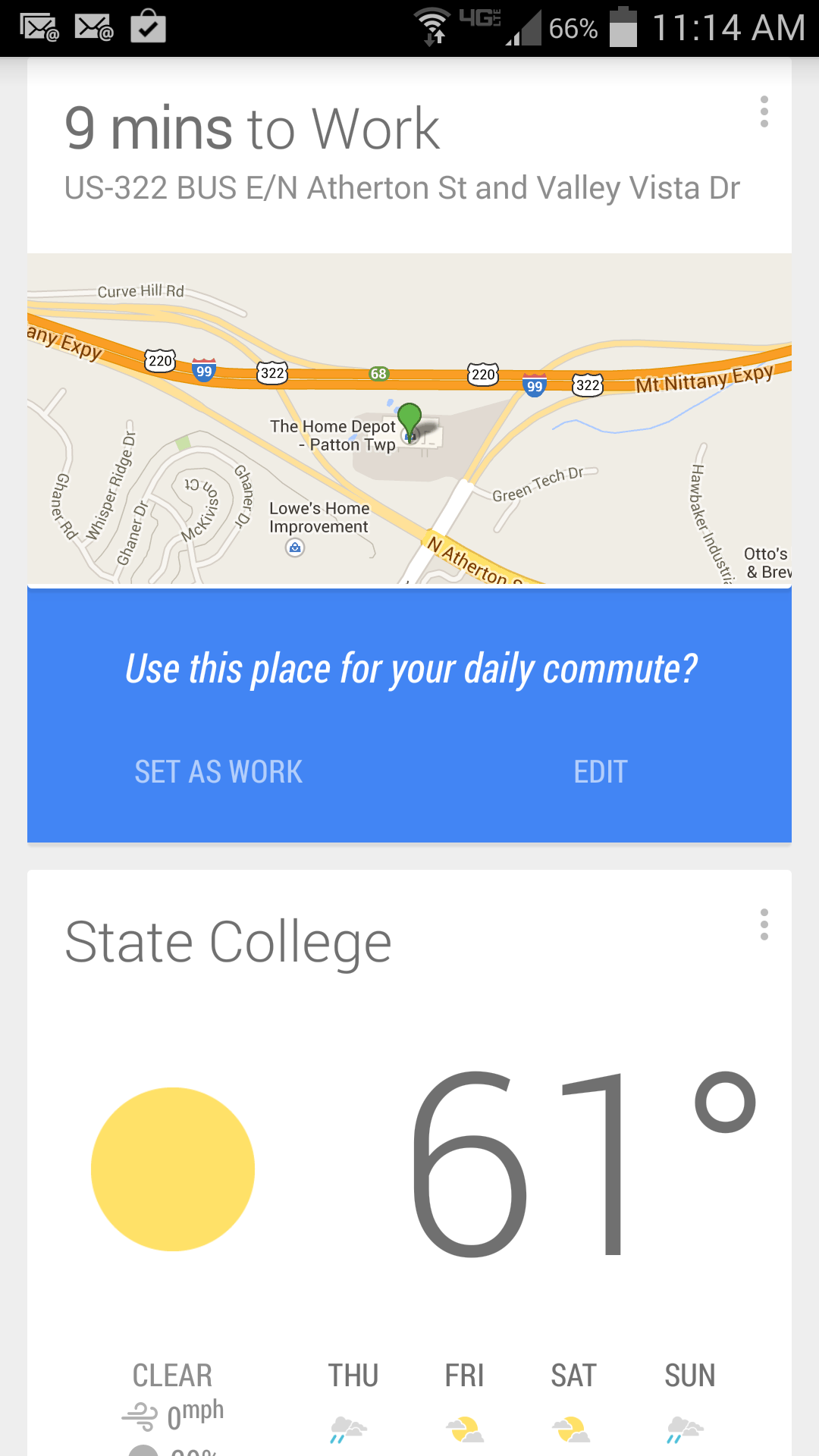Image resolution: width=819 pixels, height=1456 pixels.
Task: Open overflow menu on State College card
Action: tap(764, 924)
